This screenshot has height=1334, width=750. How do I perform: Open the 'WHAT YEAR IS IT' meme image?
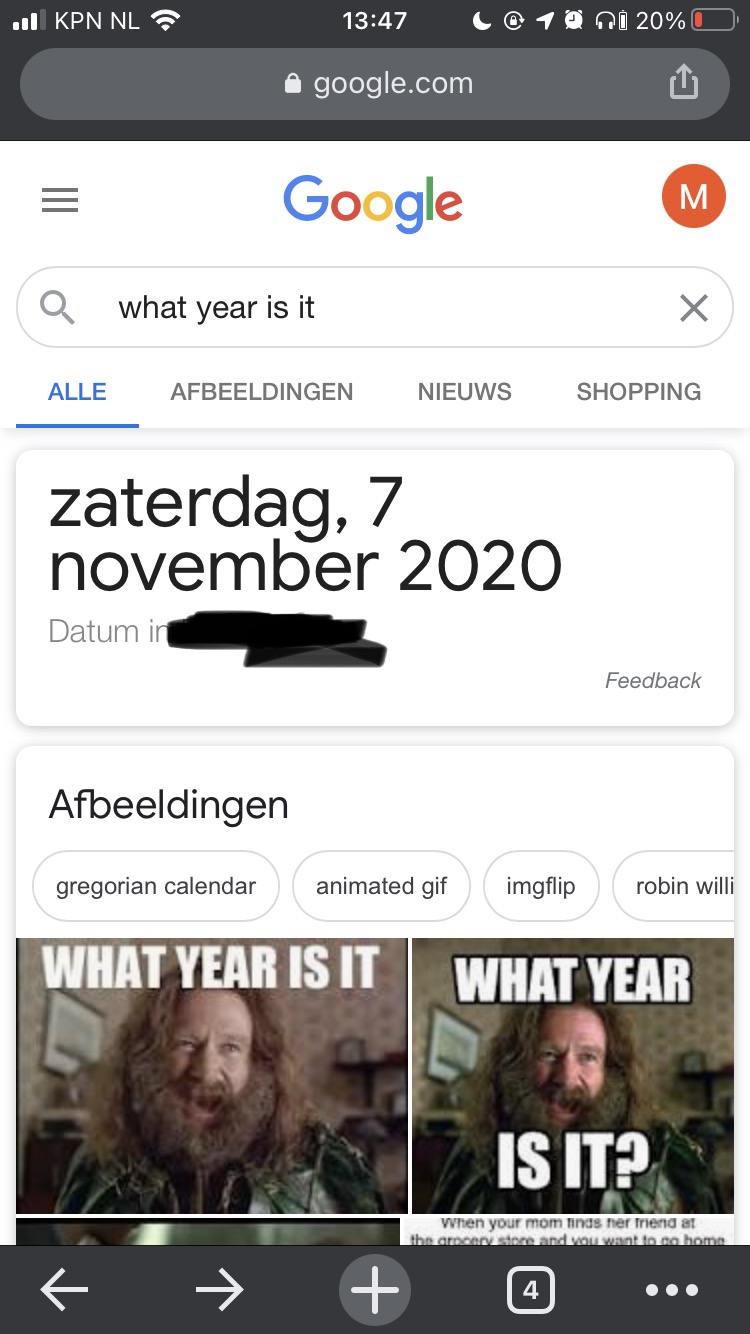(212, 1075)
